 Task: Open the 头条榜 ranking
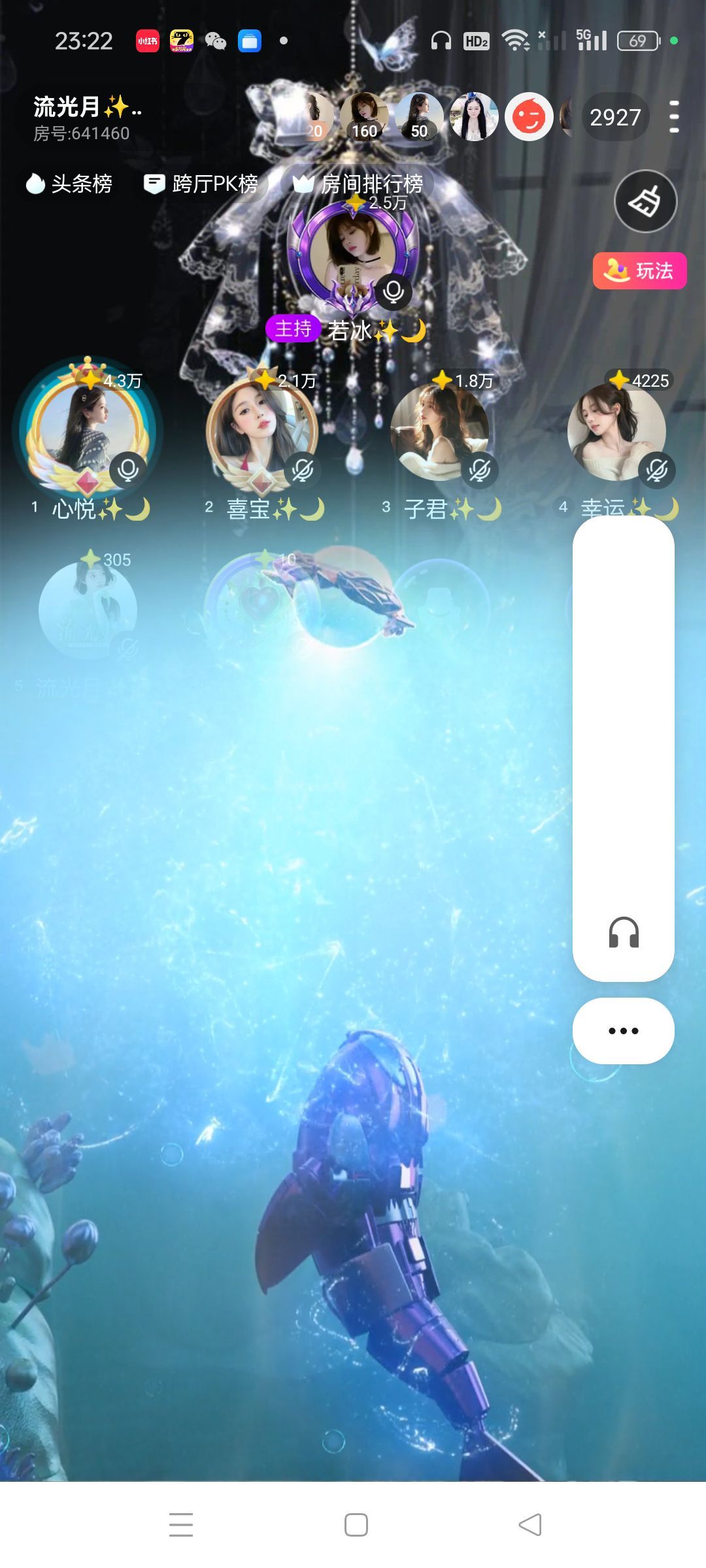(69, 184)
